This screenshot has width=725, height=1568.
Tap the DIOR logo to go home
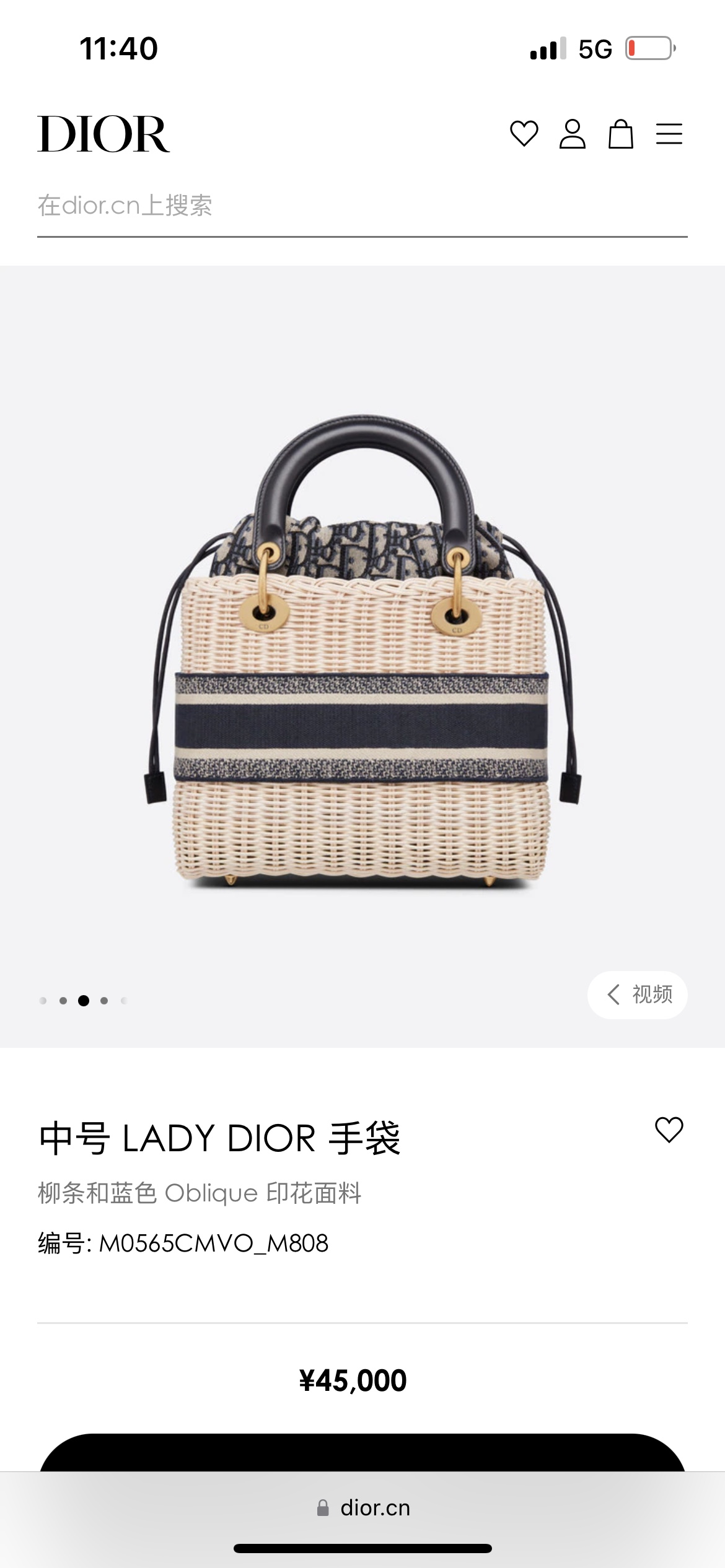pos(103,134)
